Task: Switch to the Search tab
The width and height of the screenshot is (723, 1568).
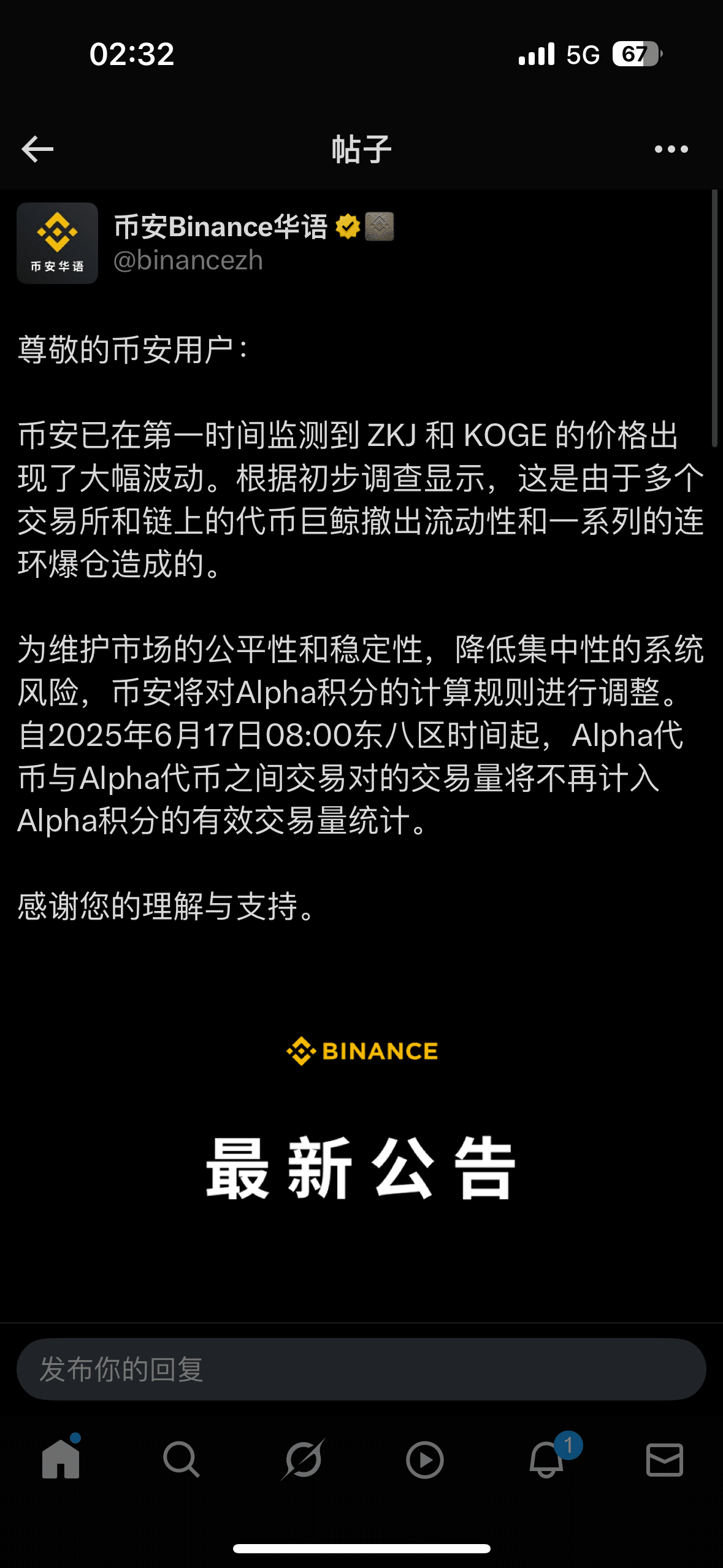Action: (182, 1459)
